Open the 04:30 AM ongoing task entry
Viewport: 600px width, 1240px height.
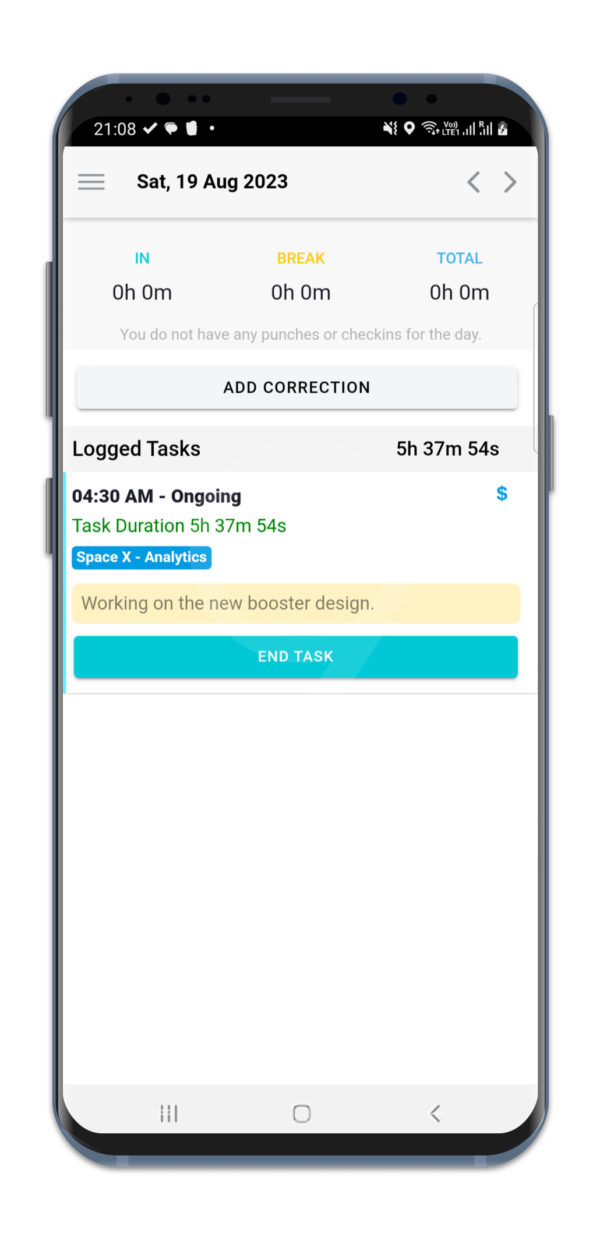tap(157, 496)
